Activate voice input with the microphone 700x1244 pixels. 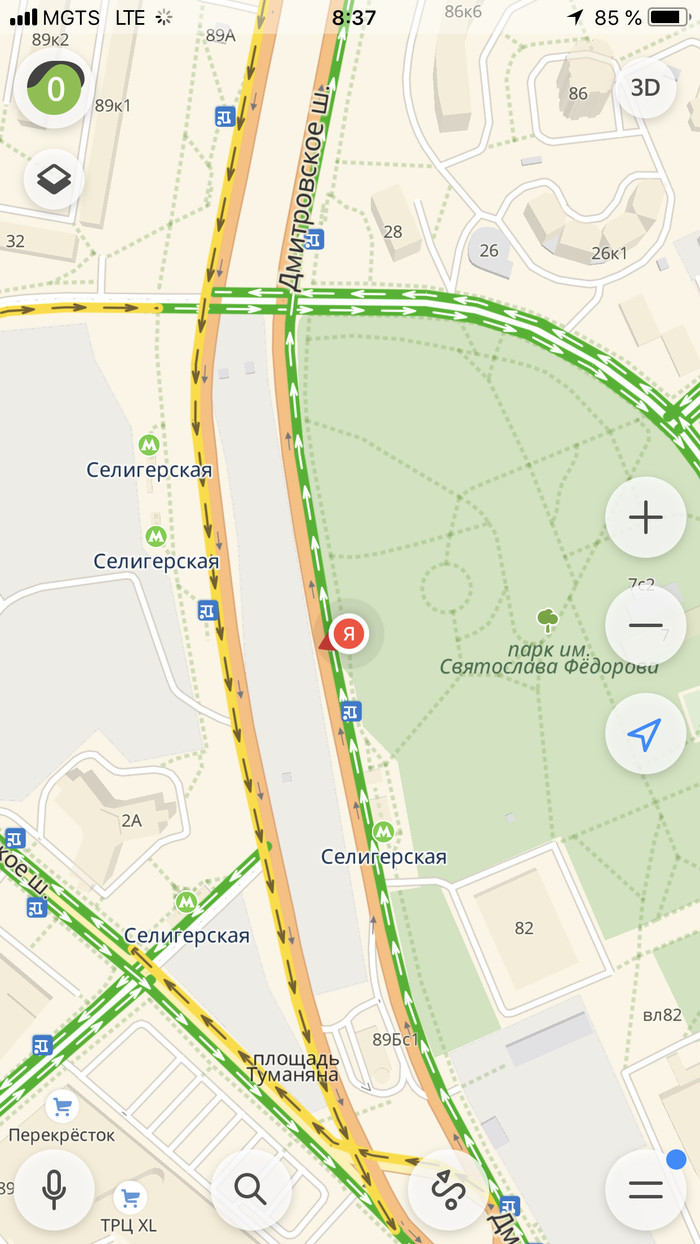pos(54,1189)
